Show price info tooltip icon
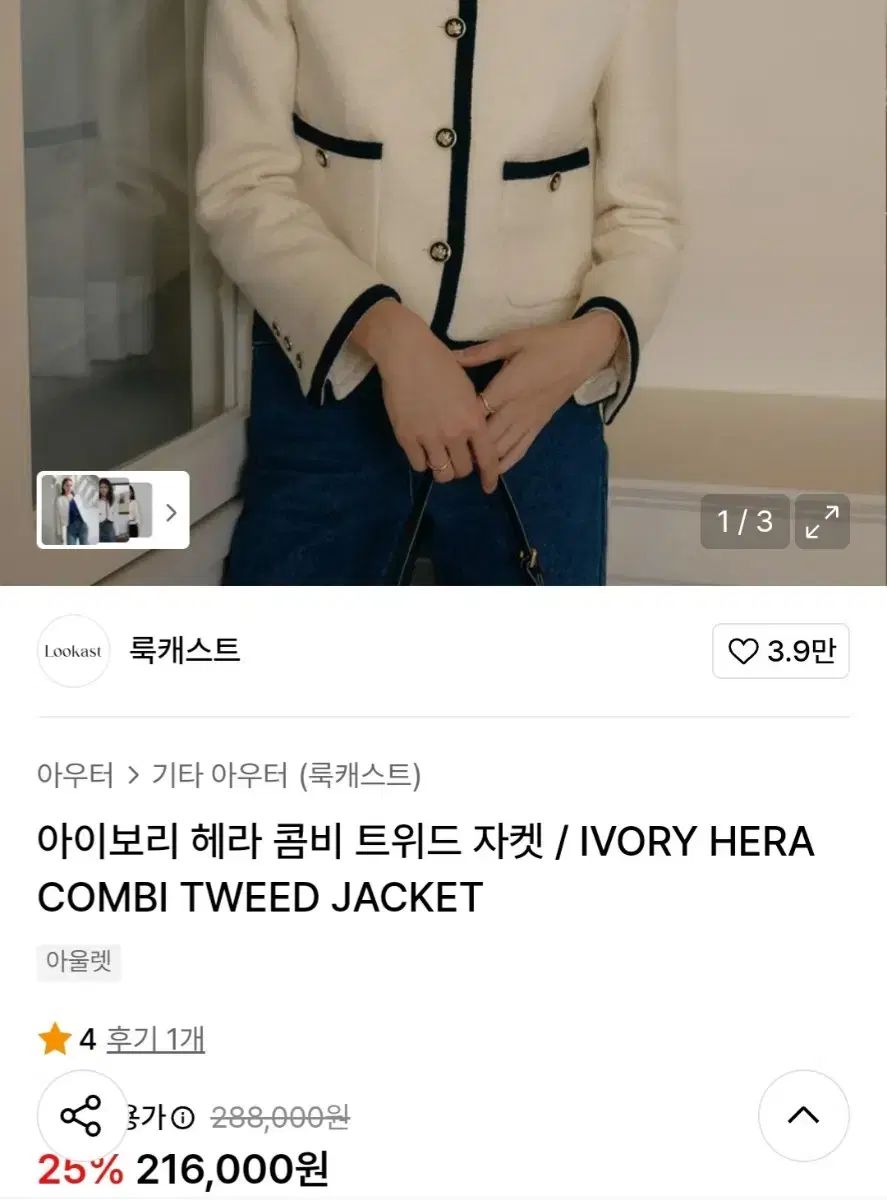Screen dimensions: 887x1200 pyautogui.click(x=182, y=1116)
